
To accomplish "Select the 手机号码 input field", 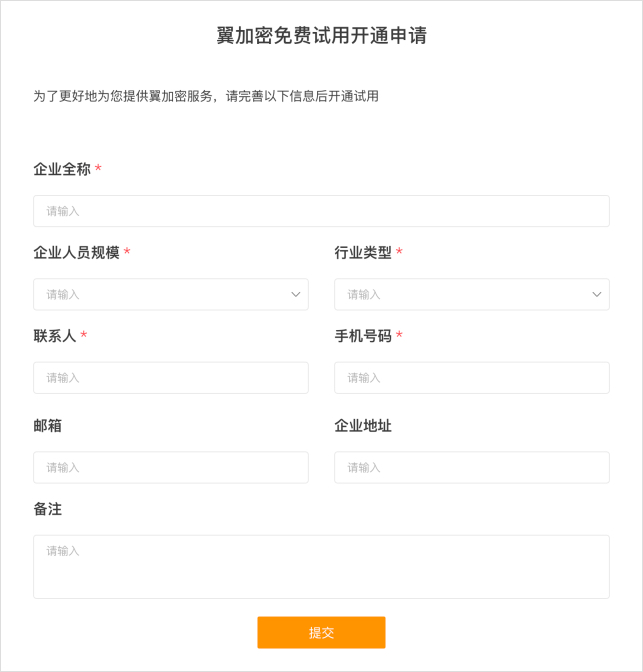I will pos(472,378).
